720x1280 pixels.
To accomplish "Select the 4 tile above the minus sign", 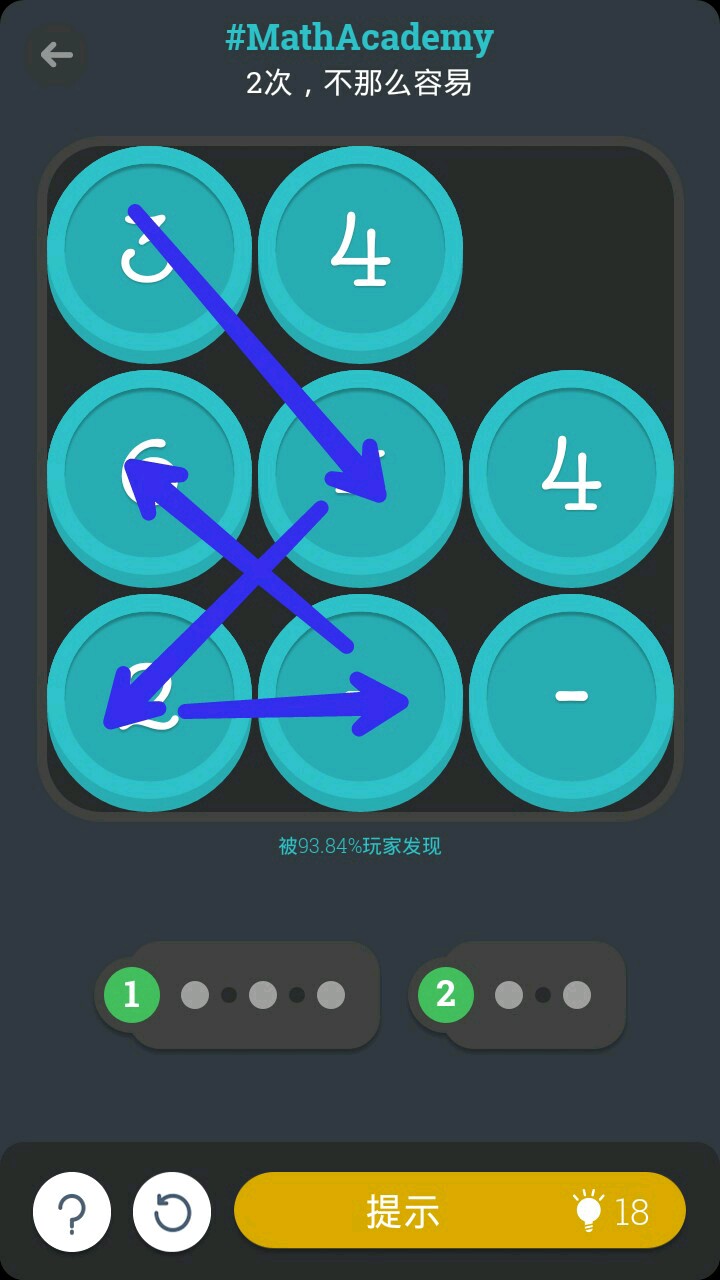I will 571,470.
